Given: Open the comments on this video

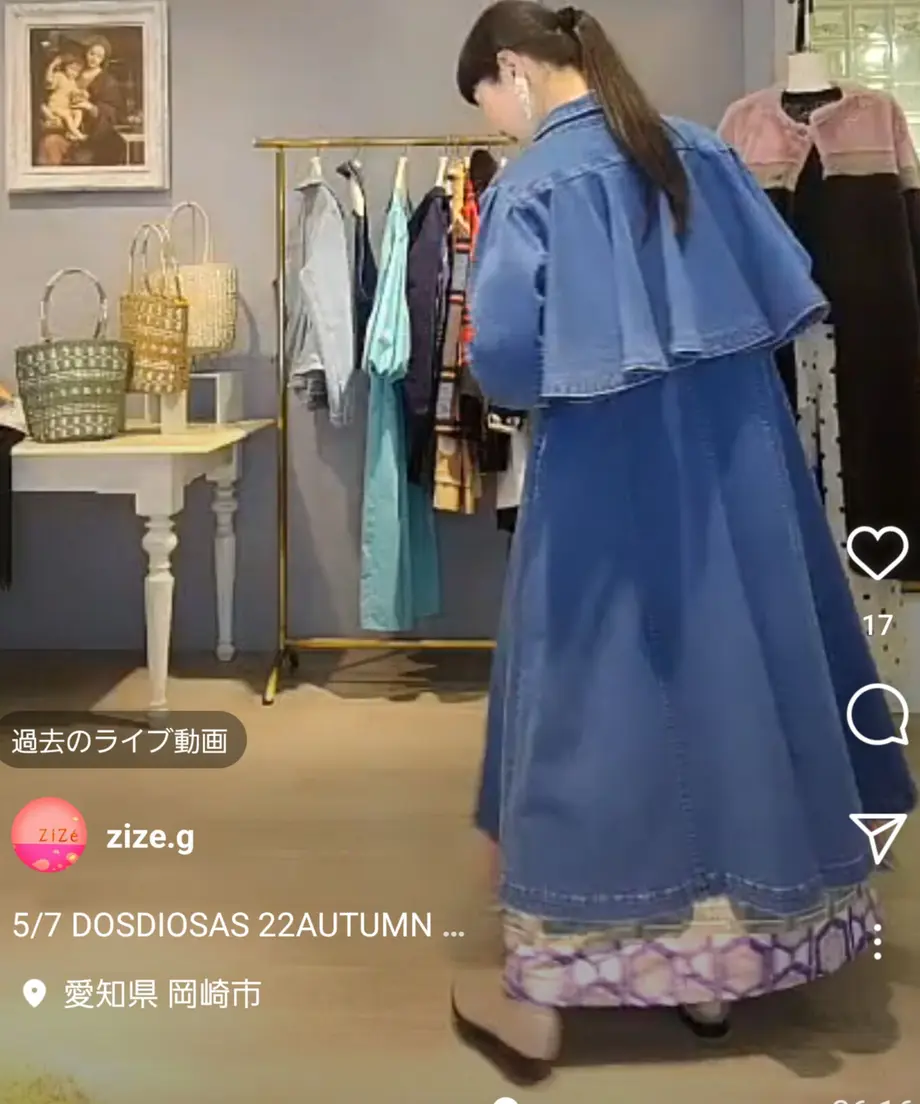Looking at the screenshot, I should click(877, 715).
